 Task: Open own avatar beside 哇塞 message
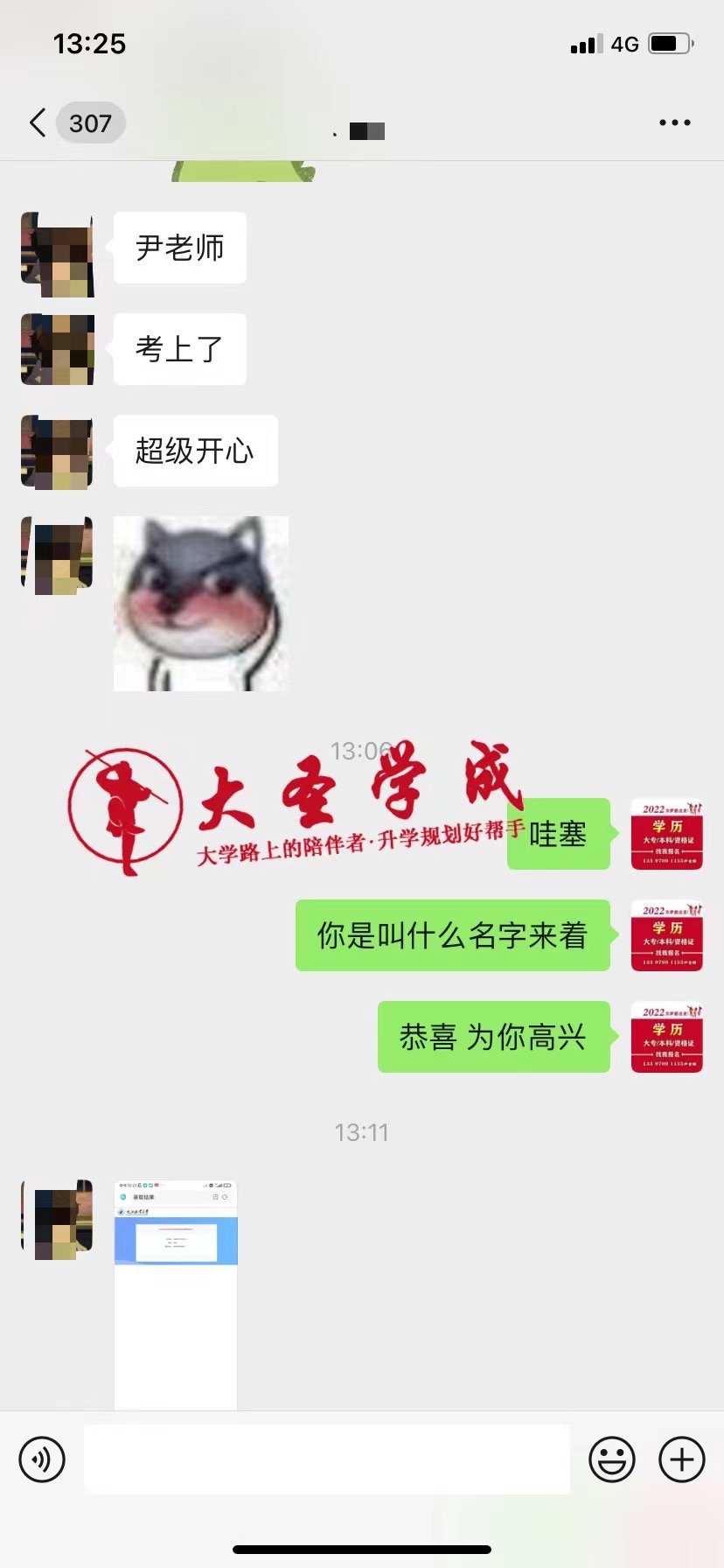(x=667, y=834)
